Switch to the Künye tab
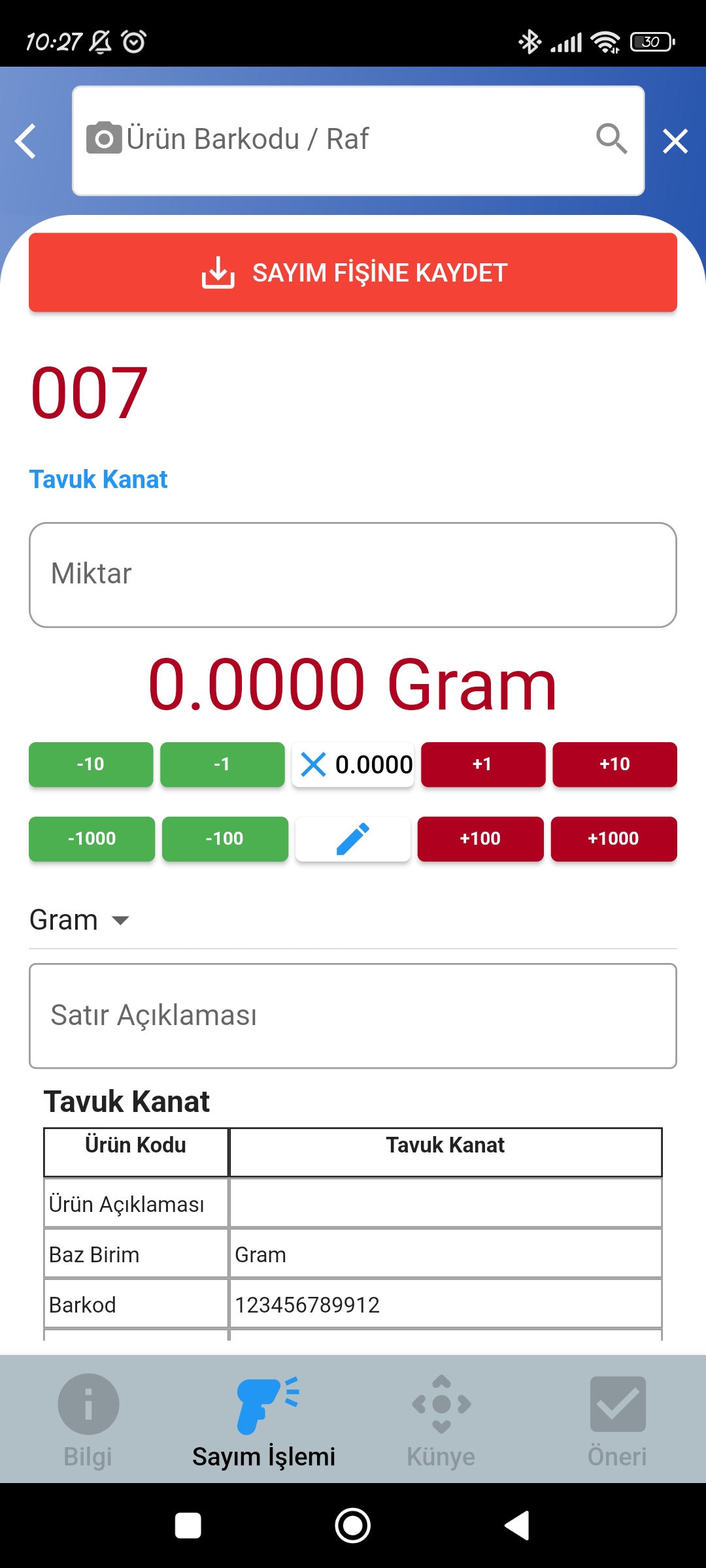 point(441,1419)
